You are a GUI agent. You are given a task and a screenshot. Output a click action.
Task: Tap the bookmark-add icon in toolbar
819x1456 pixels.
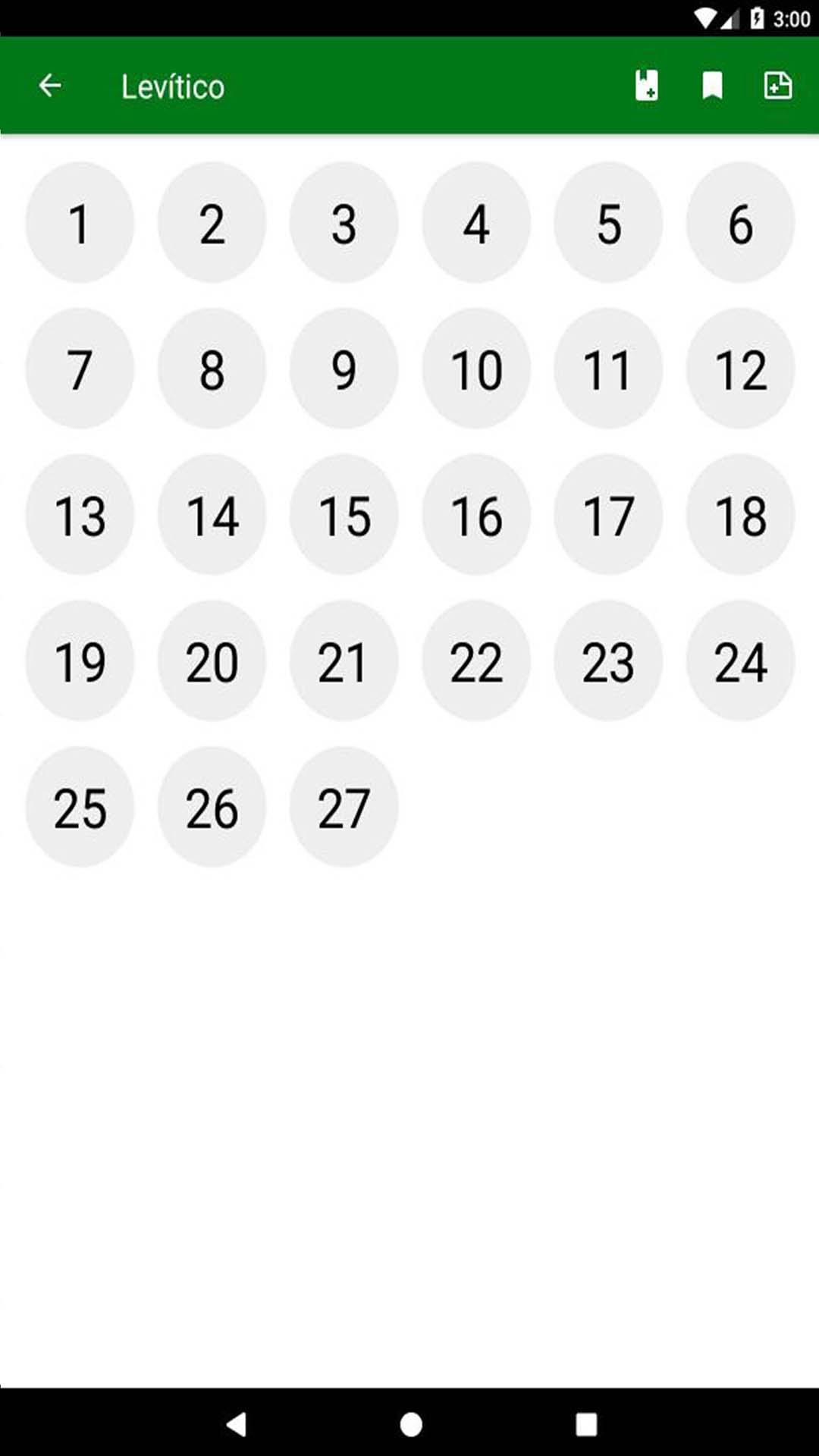pyautogui.click(x=646, y=86)
